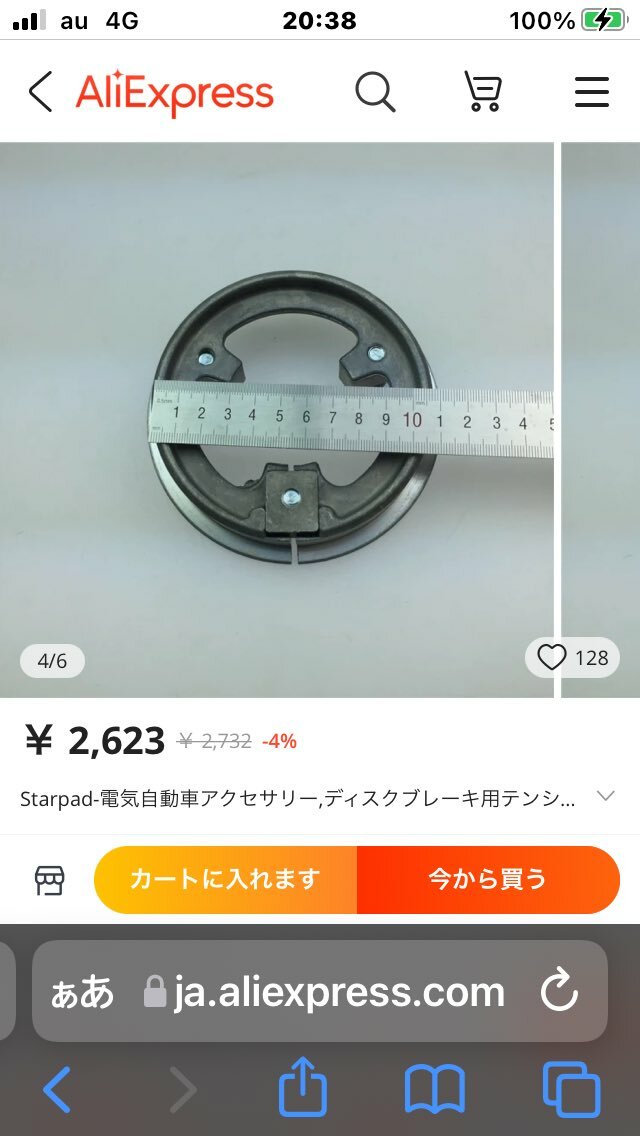640x1136 pixels.
Task: Visit the seller's store icon
Action: pos(49,880)
